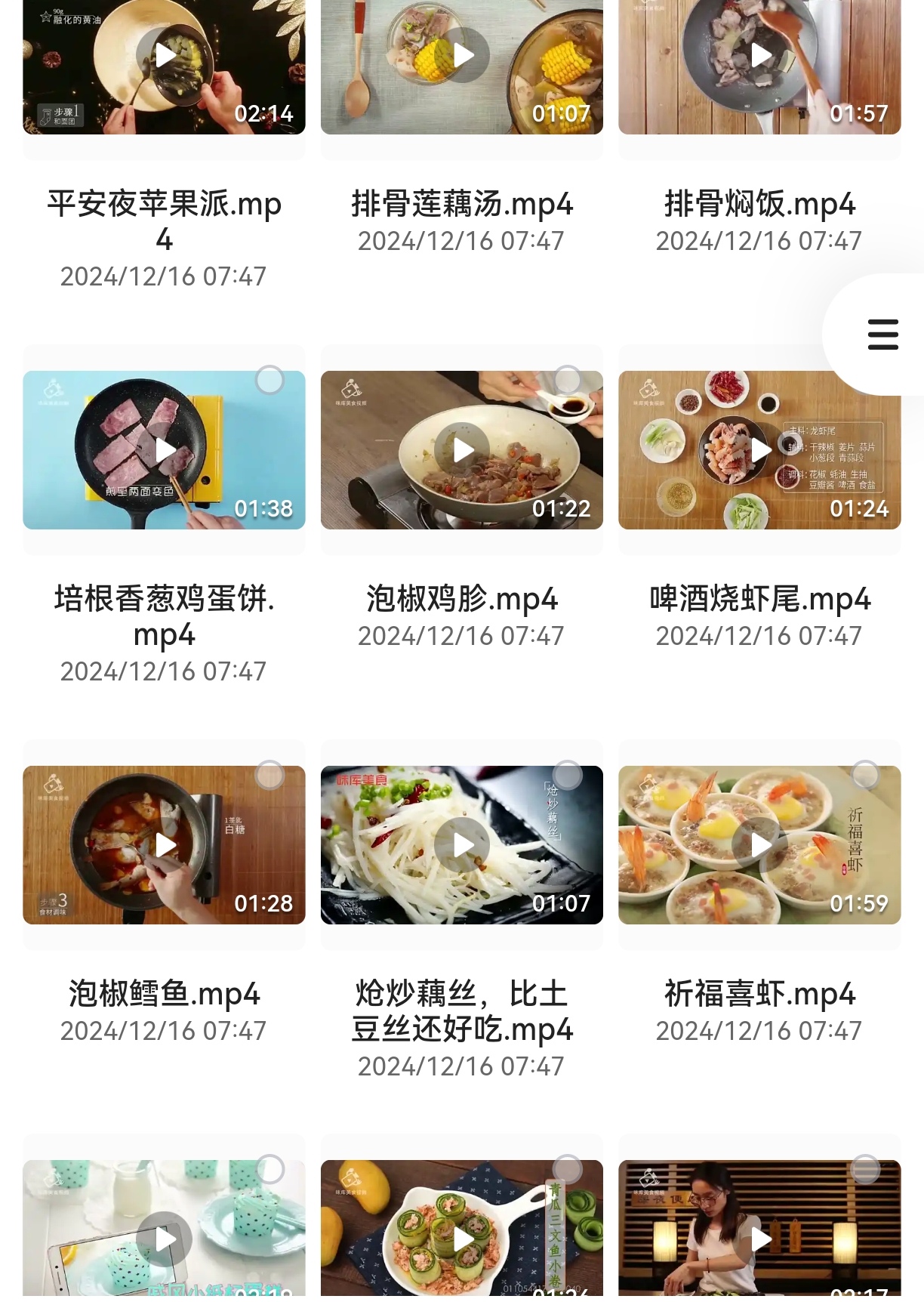
Task: Open the floating hamburger menu button
Action: point(882,335)
